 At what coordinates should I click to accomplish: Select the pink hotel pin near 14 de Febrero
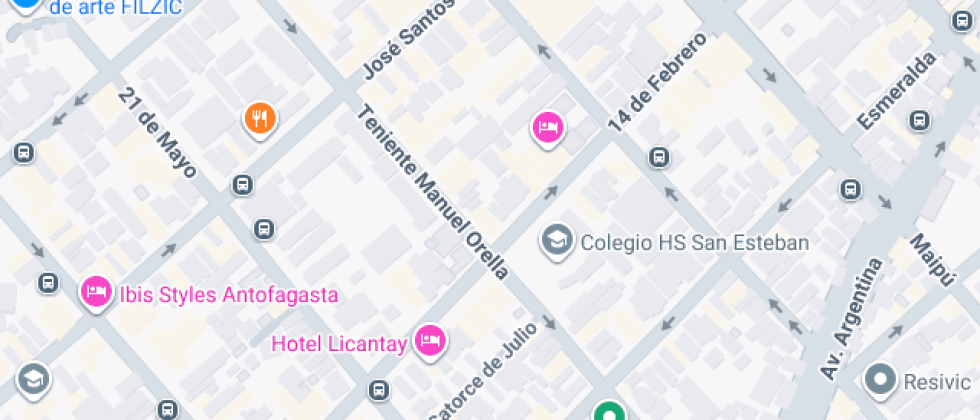[x=547, y=127]
